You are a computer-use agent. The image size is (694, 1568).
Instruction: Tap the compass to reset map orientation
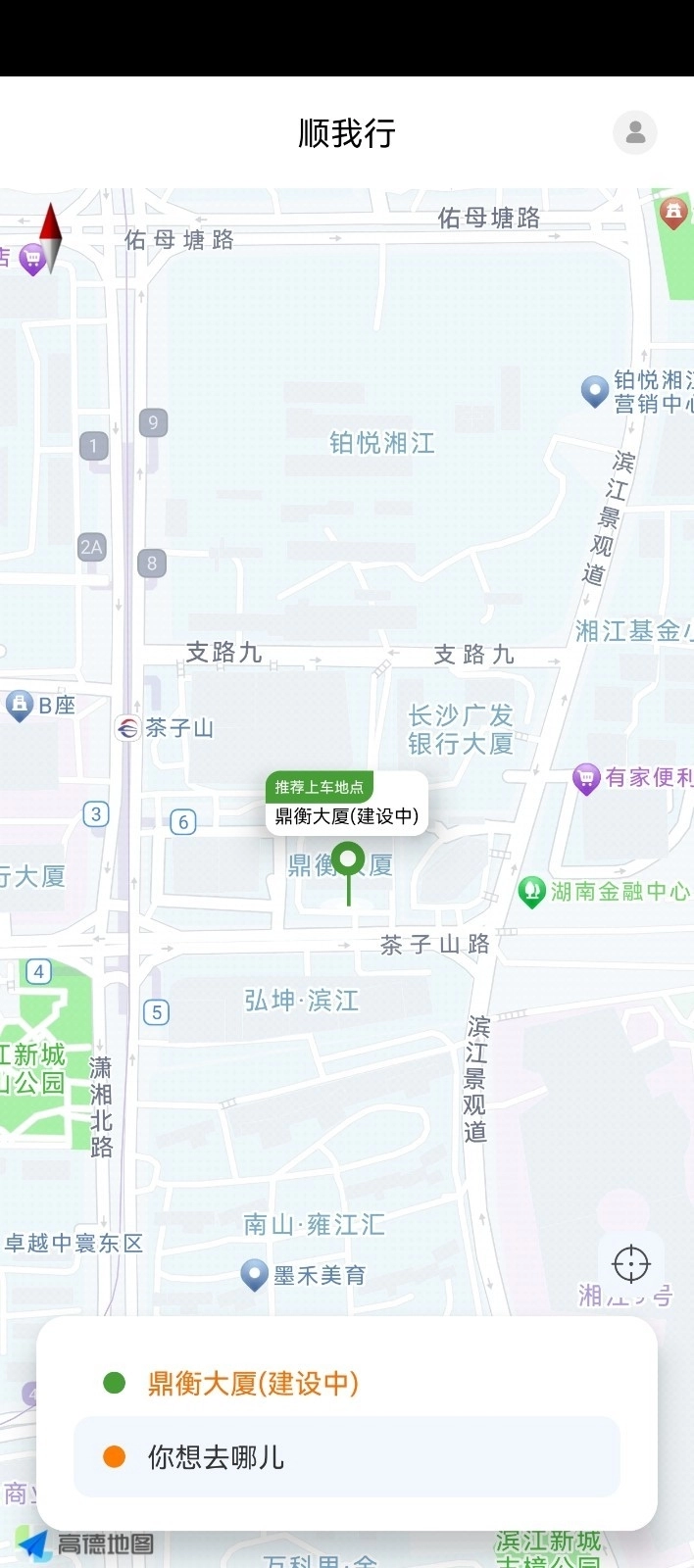[51, 236]
